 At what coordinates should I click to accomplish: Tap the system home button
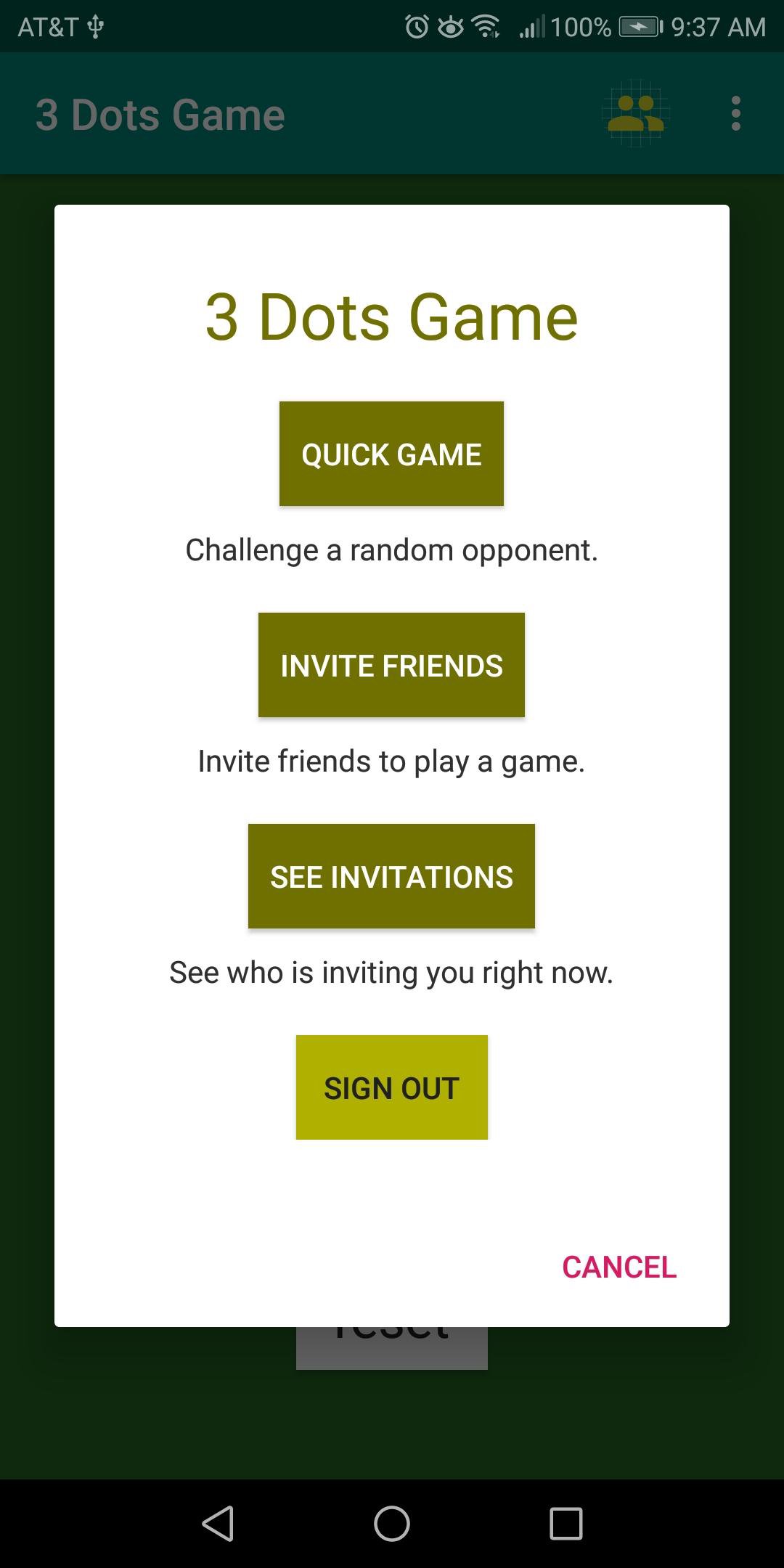(x=392, y=1523)
